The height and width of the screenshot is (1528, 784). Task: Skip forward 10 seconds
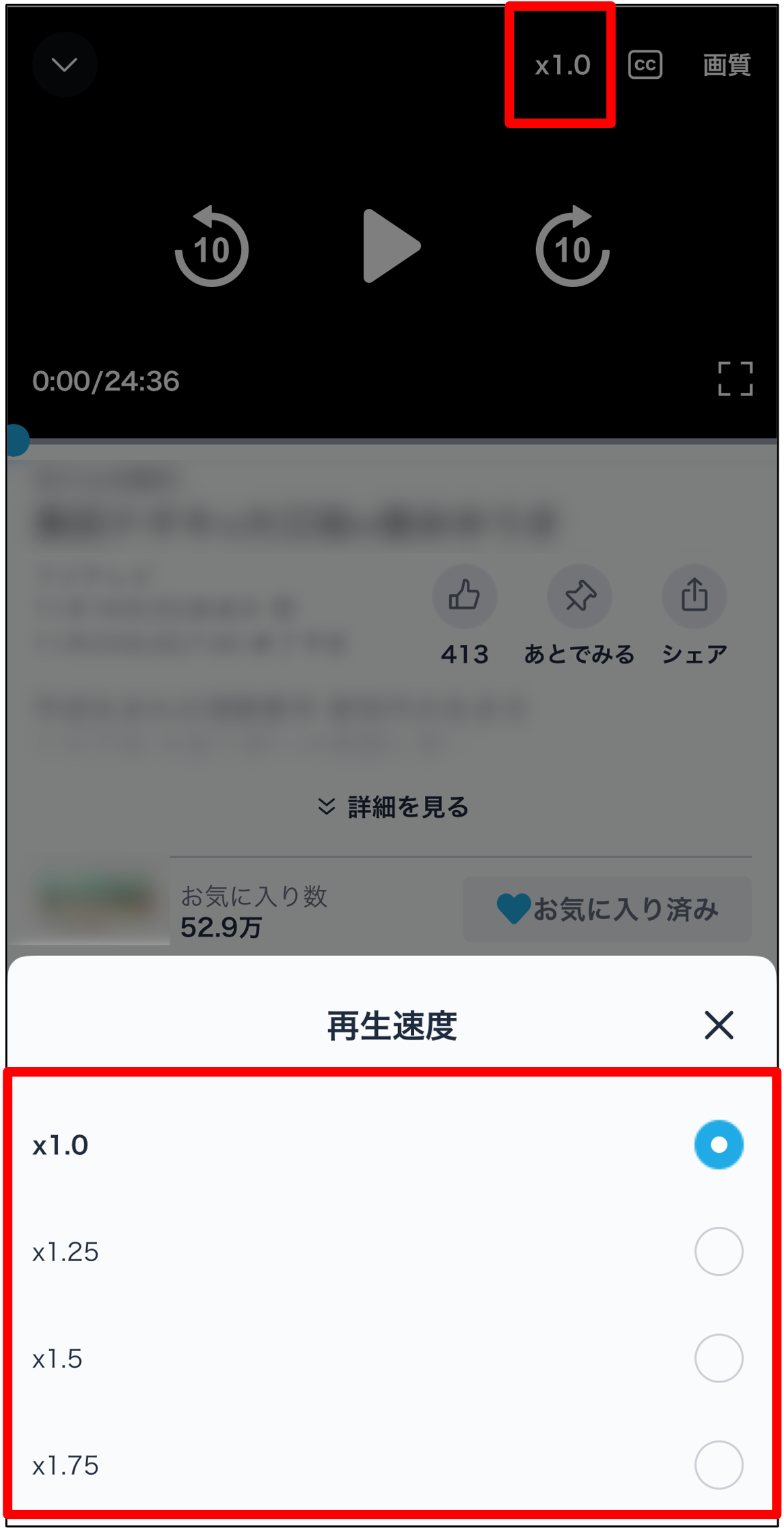(x=572, y=247)
